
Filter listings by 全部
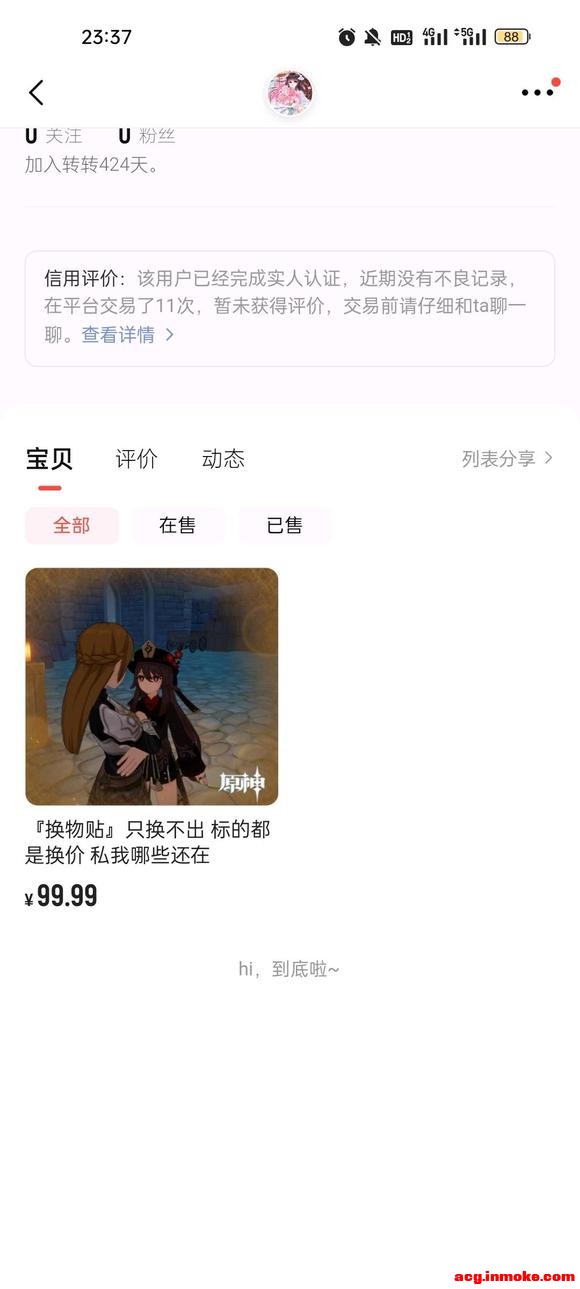pyautogui.click(x=72, y=525)
